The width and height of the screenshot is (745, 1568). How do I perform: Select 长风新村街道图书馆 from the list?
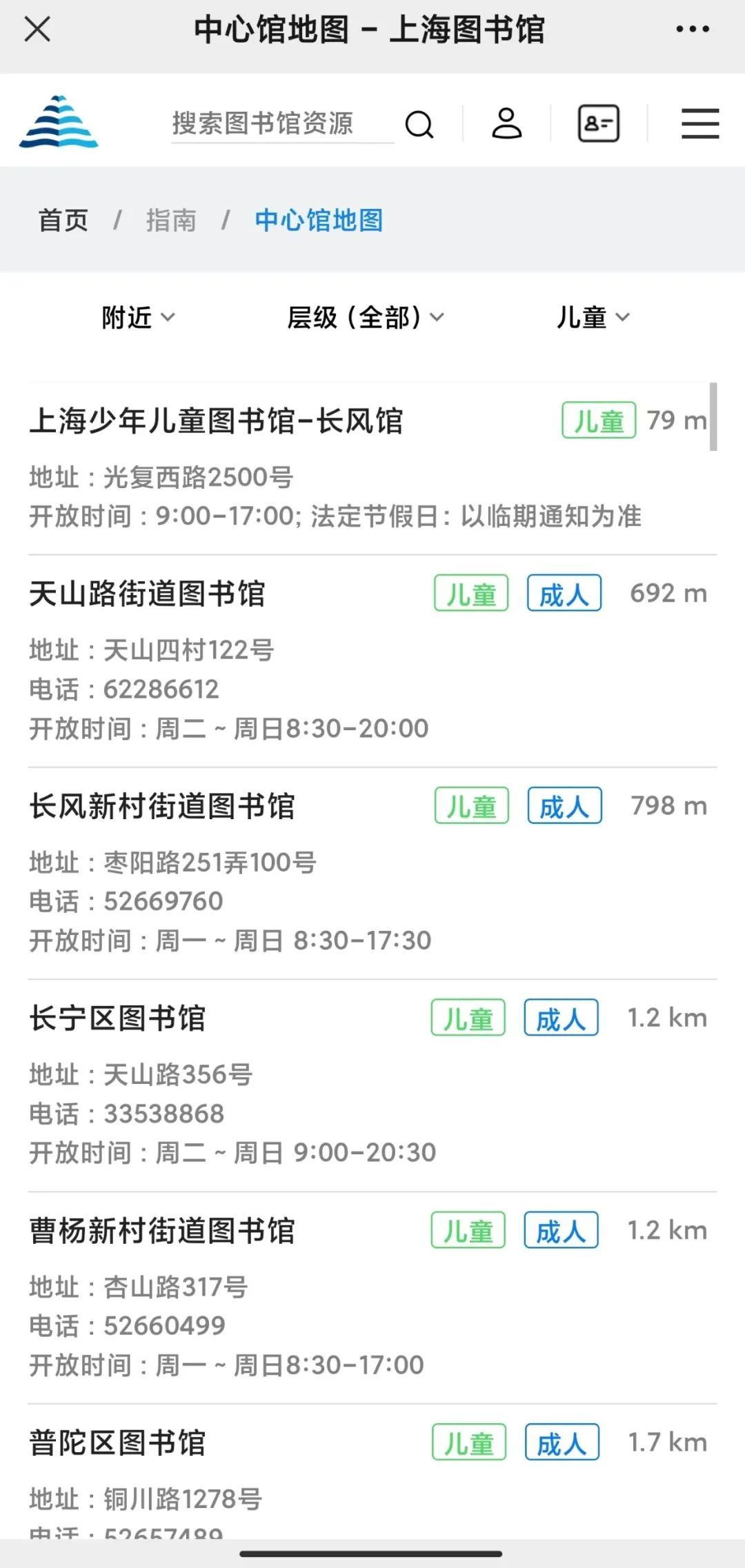(x=162, y=807)
